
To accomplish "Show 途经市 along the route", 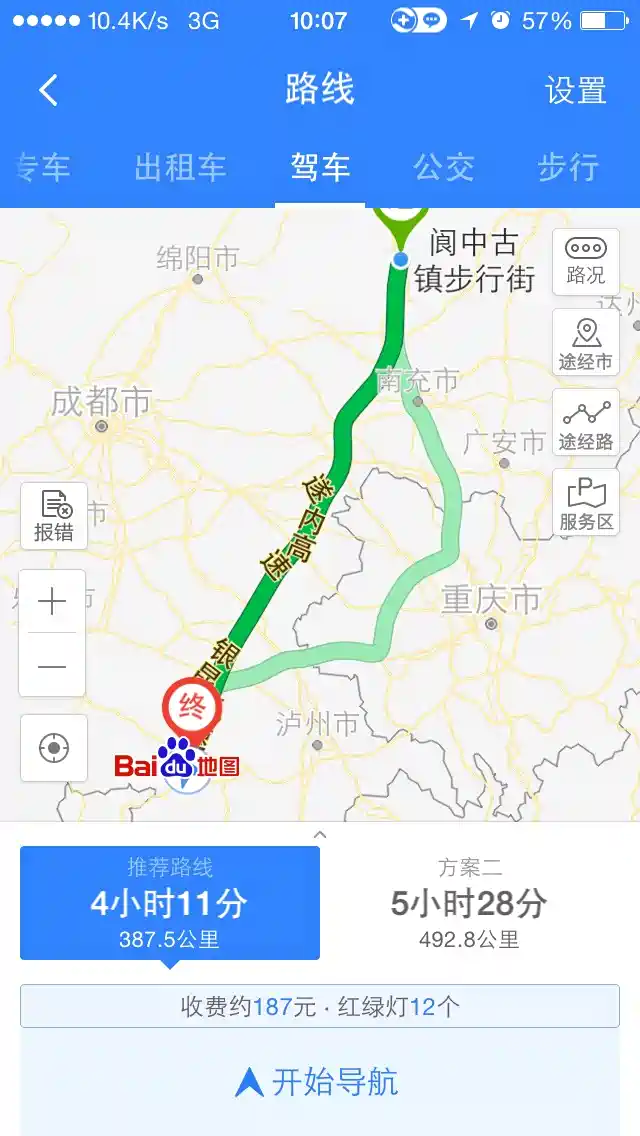I will click(585, 343).
